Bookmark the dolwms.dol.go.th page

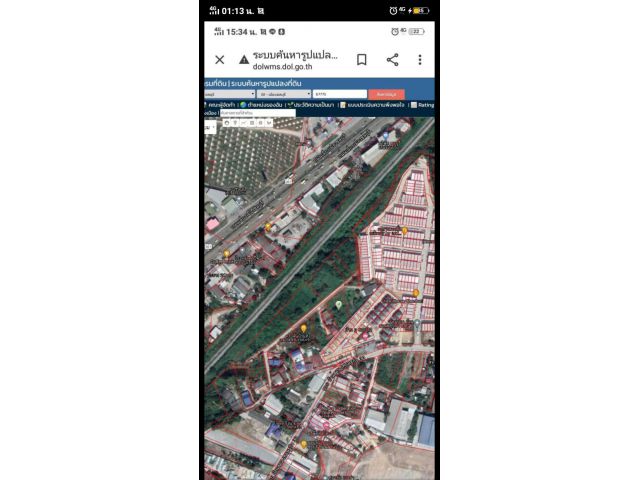tap(362, 60)
